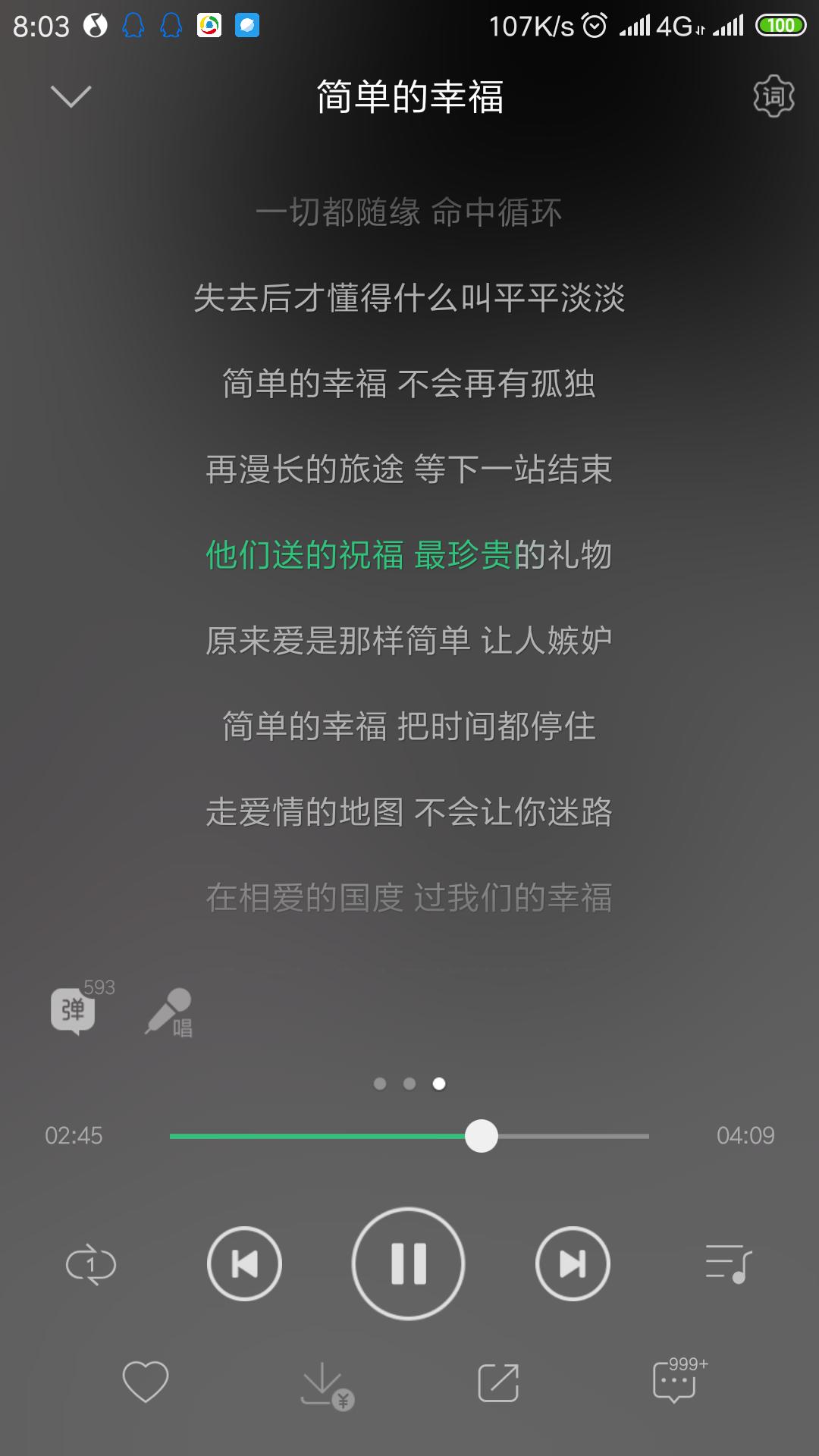Skip to the next track
This screenshot has width=819, height=1456.
[573, 1264]
